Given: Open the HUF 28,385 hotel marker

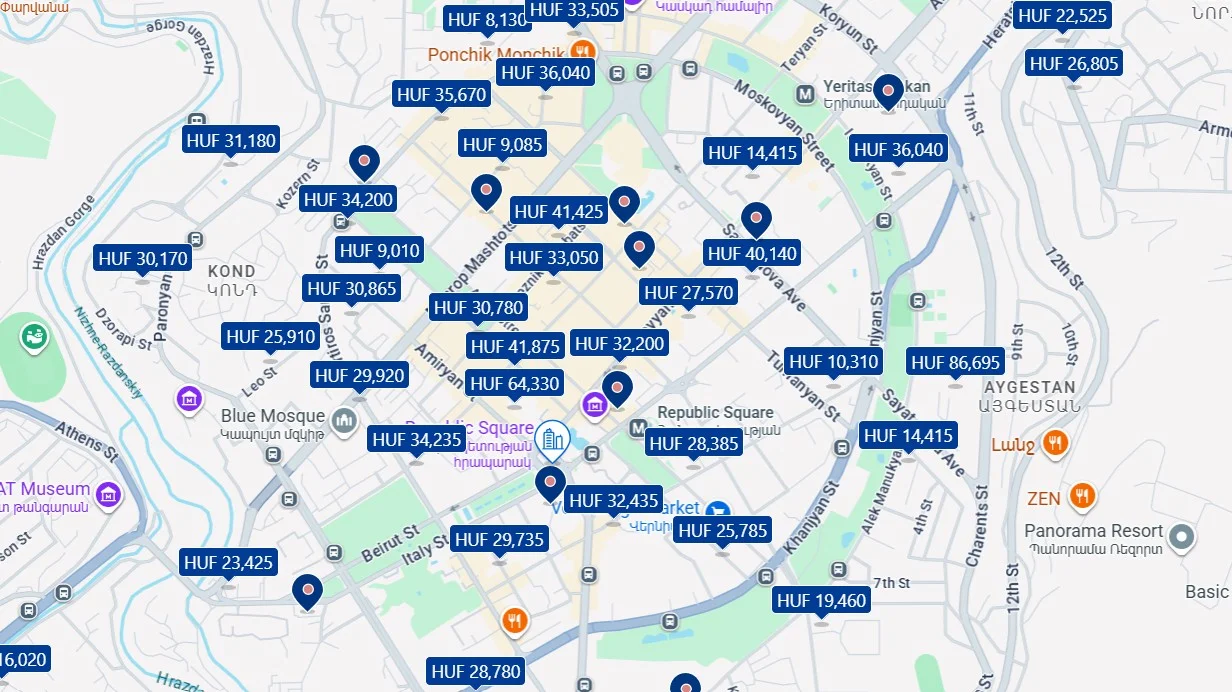Looking at the screenshot, I should 694,444.
